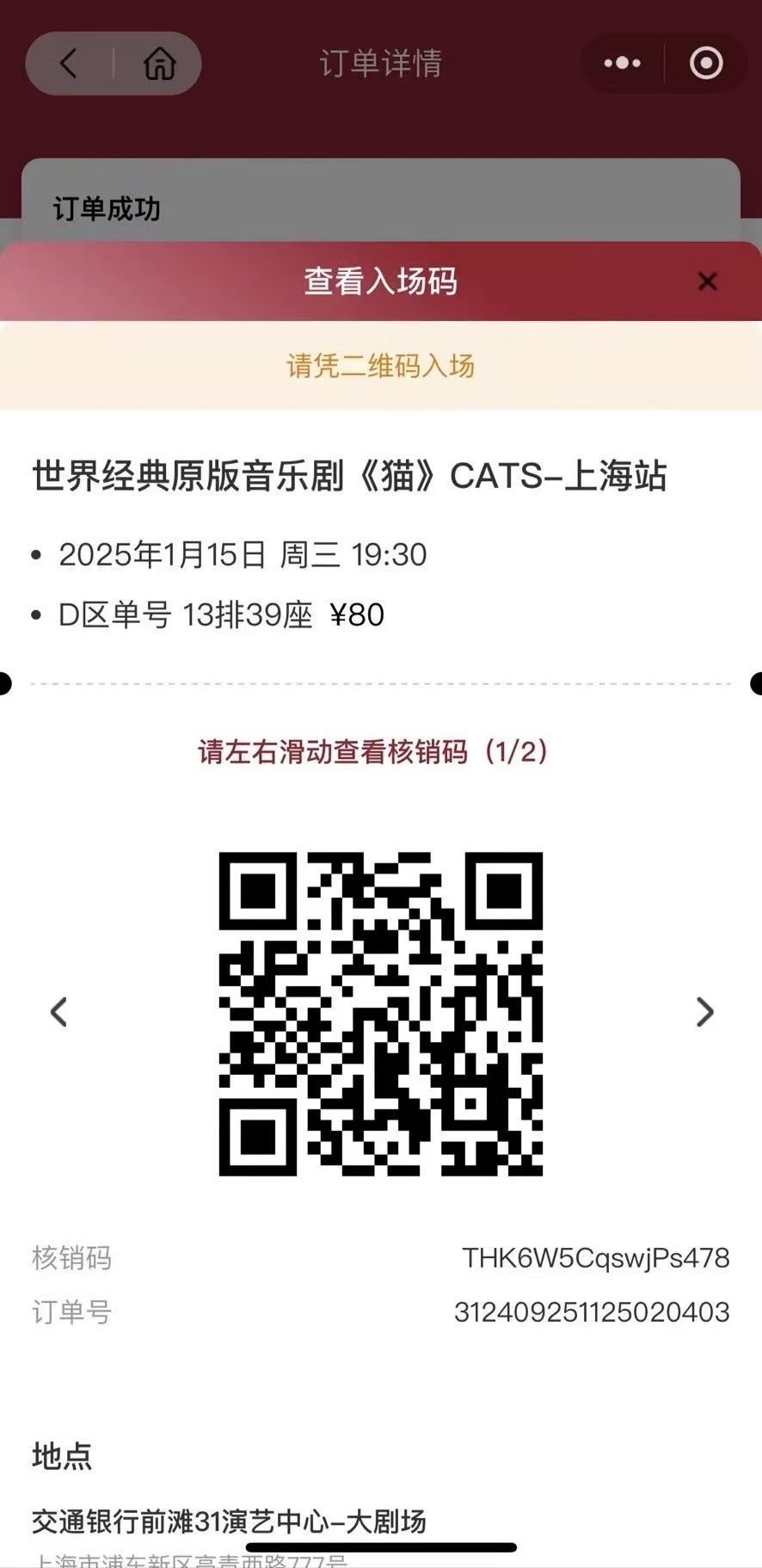Viewport: 762px width, 1568px height.
Task: Show the previous verification code
Action: coord(58,1012)
